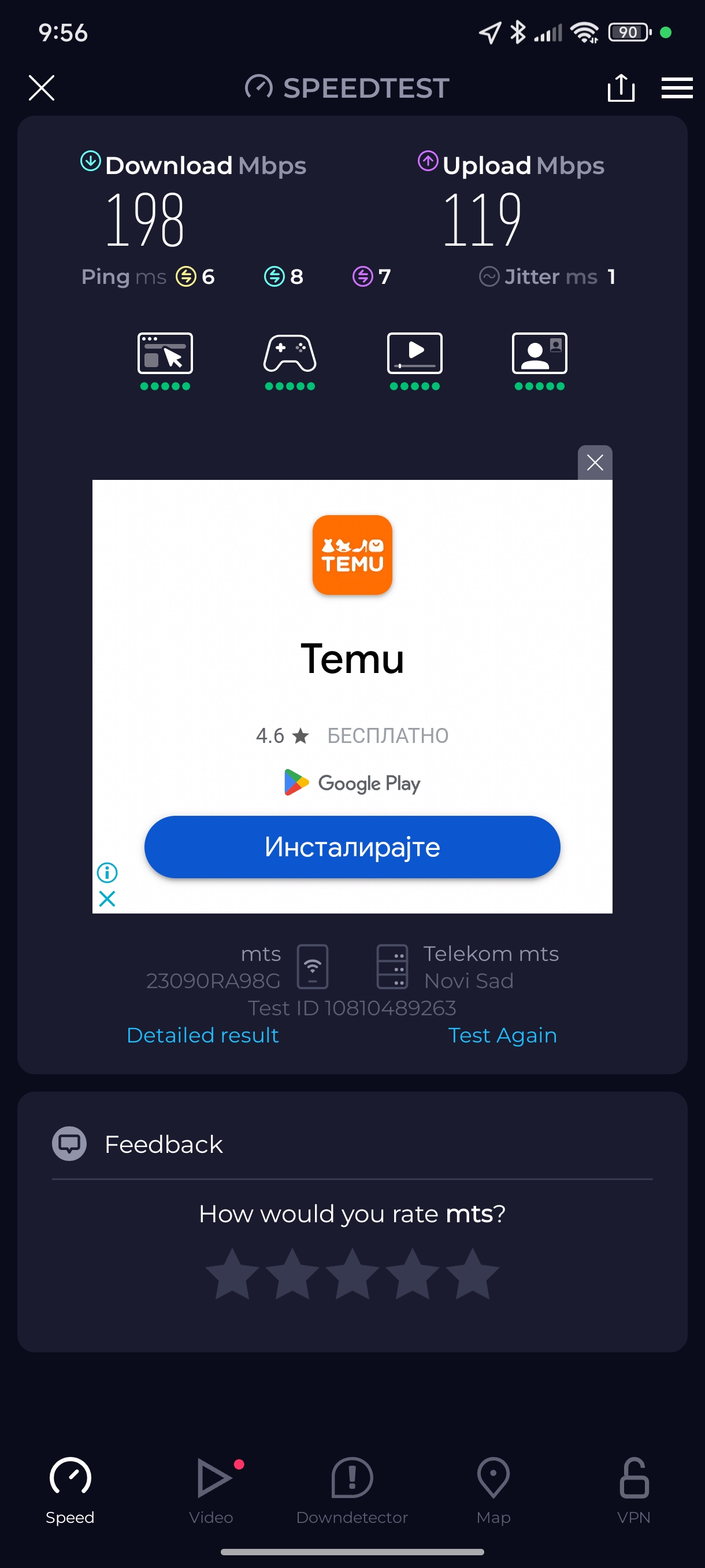705x1568 pixels.
Task: View the web browsing performance rating
Action: pos(165,360)
